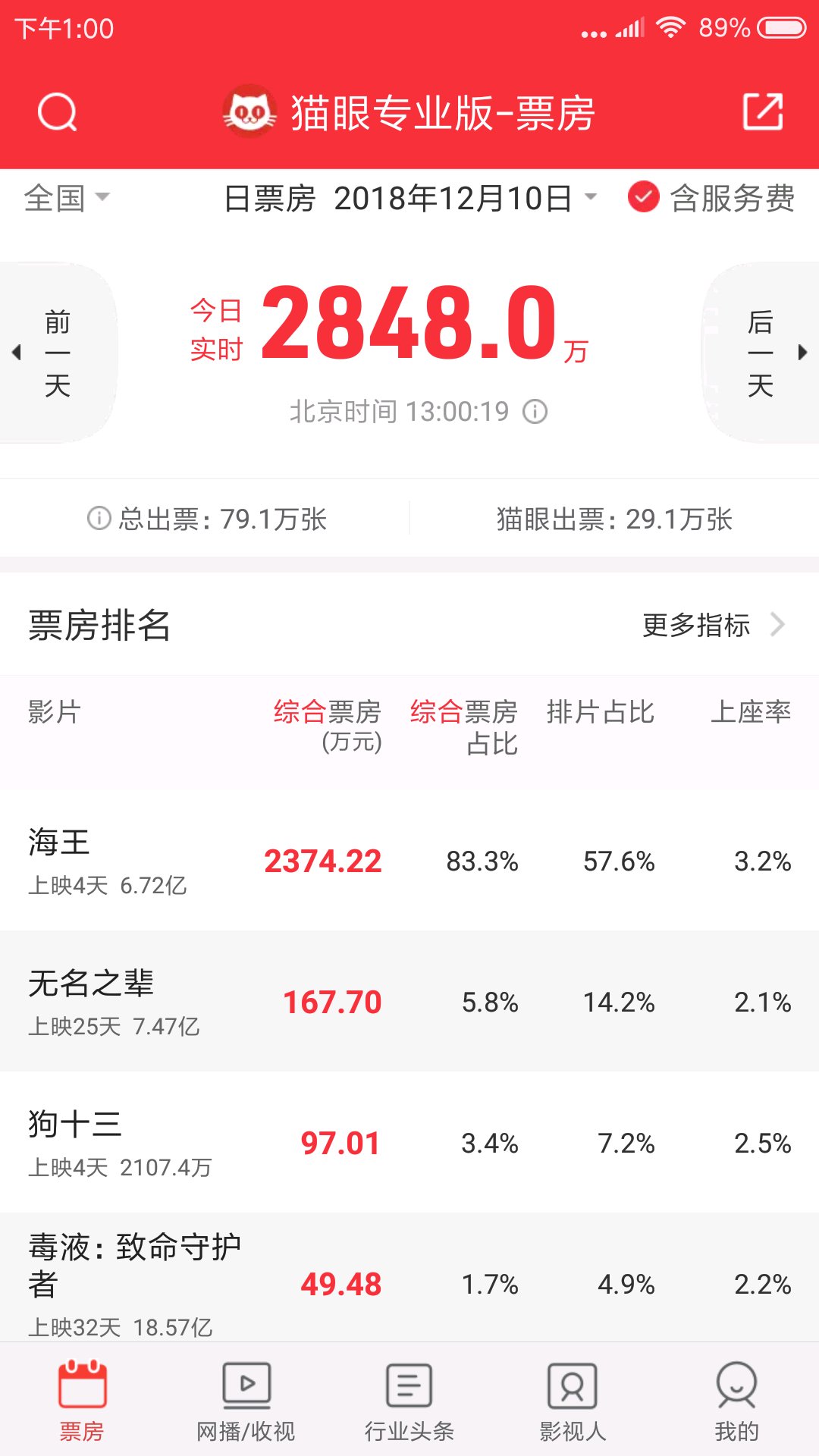Open the 毒液：致命守护者 row

coord(409,1279)
